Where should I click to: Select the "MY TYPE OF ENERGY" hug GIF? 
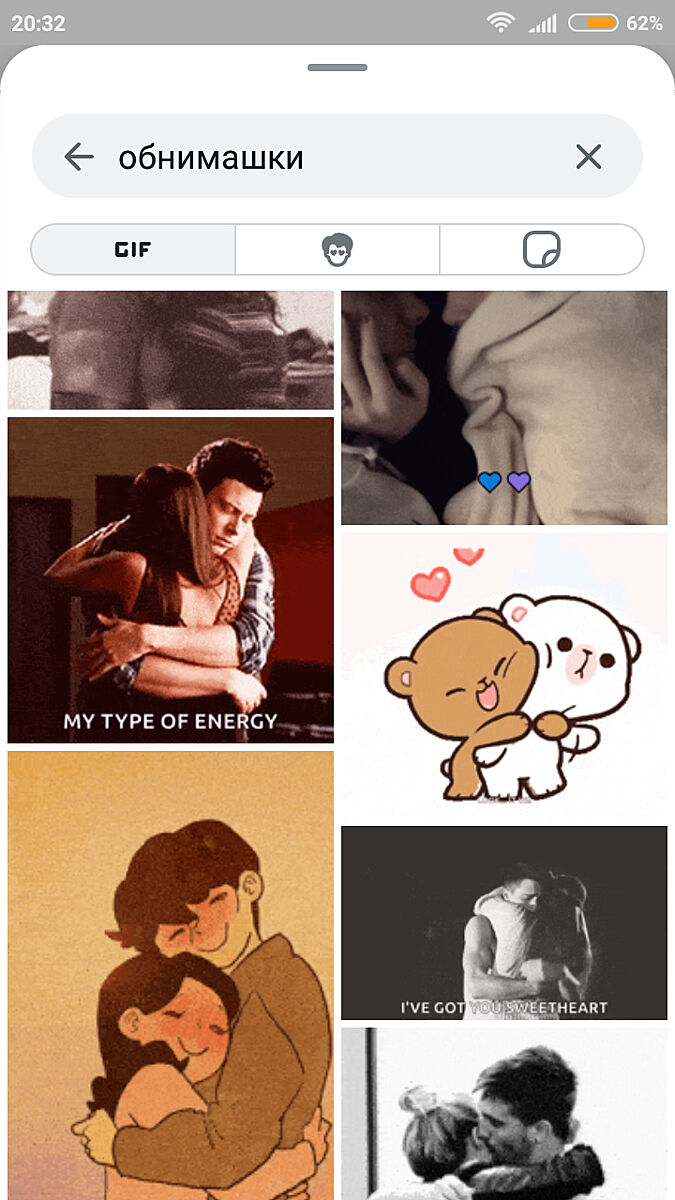click(x=170, y=580)
